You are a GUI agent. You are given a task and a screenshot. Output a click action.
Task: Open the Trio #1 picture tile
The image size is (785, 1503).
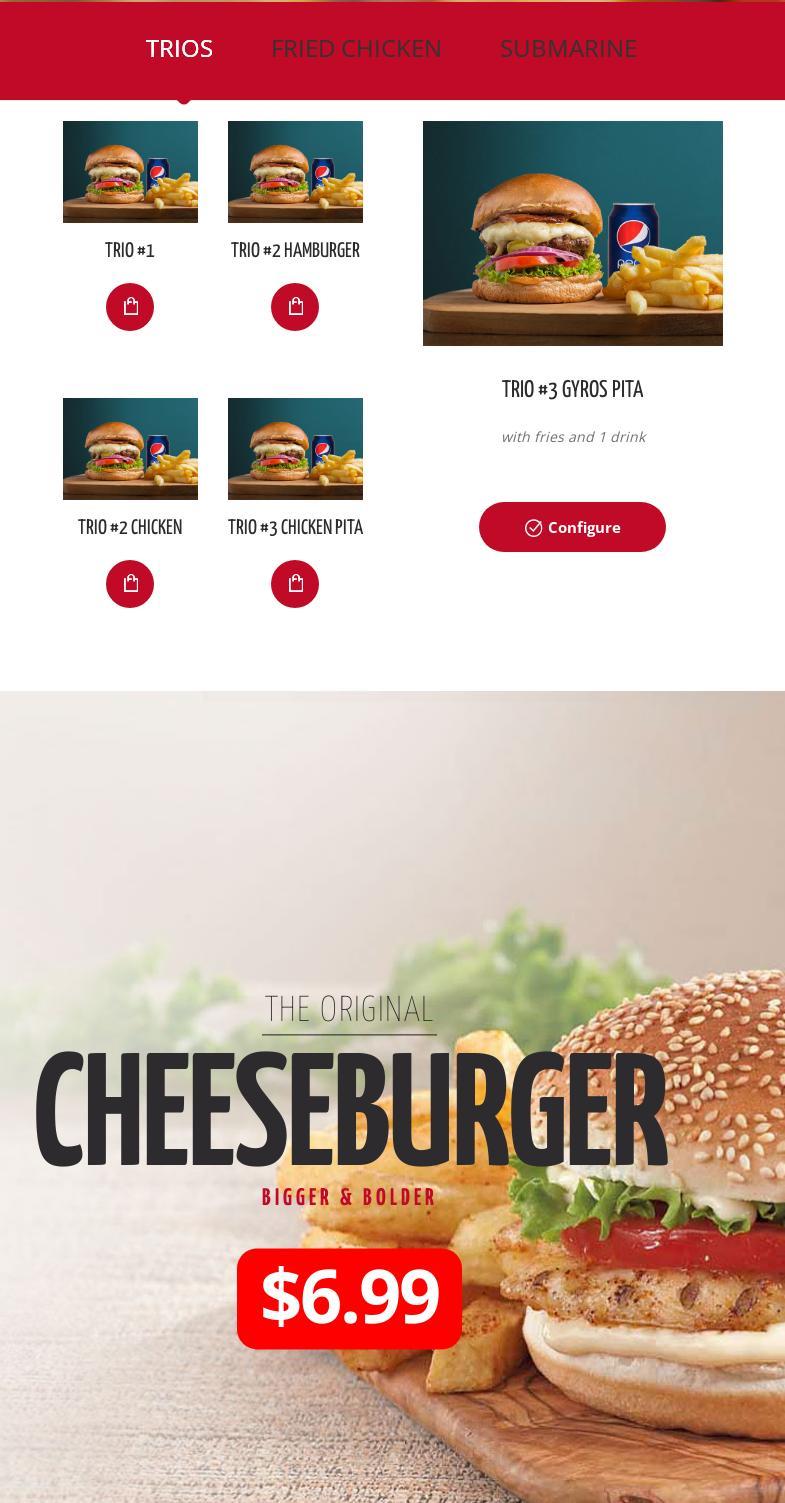[x=130, y=172]
